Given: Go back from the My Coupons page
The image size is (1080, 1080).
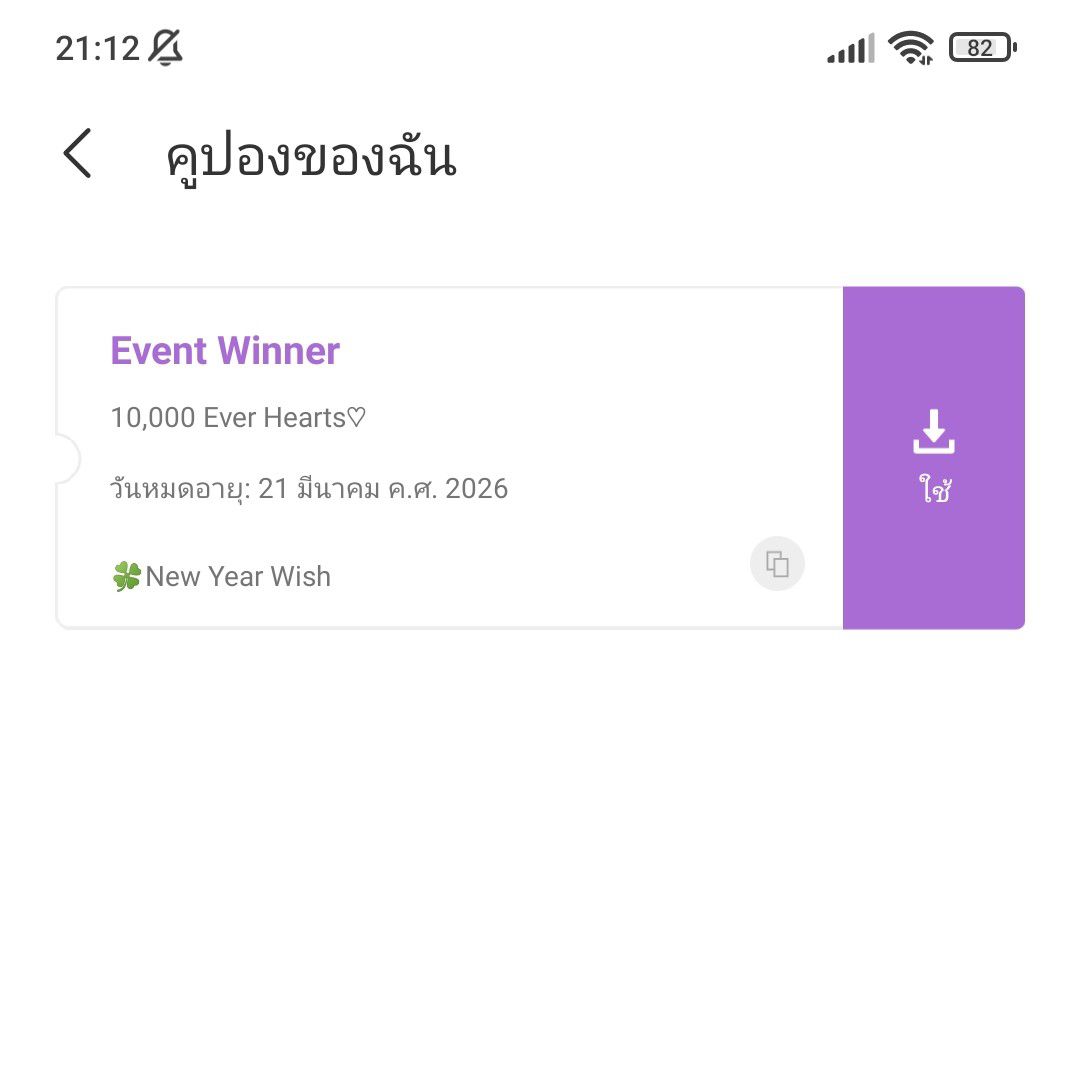Looking at the screenshot, I should pyautogui.click(x=77, y=154).
